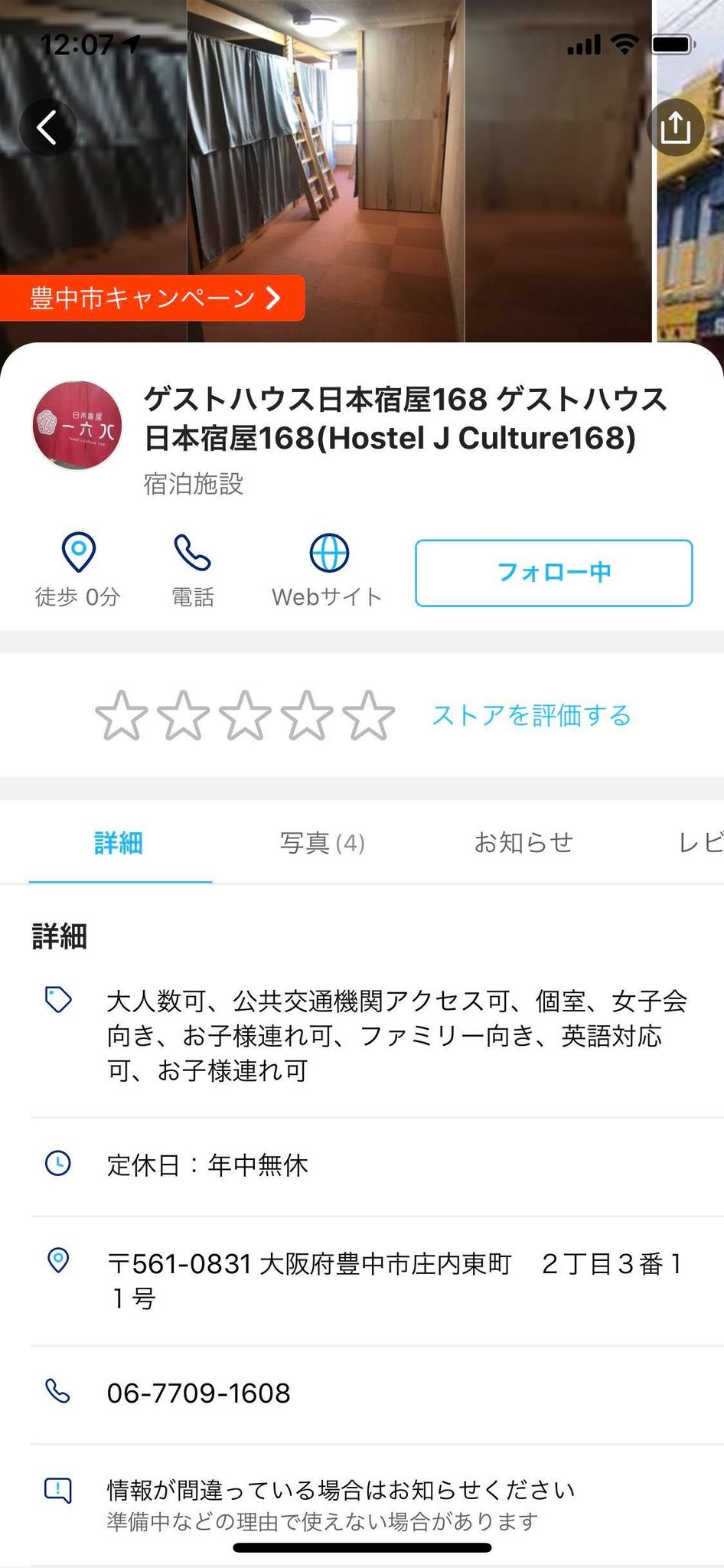Open the walking directions (徒歩 0分)

click(78, 570)
